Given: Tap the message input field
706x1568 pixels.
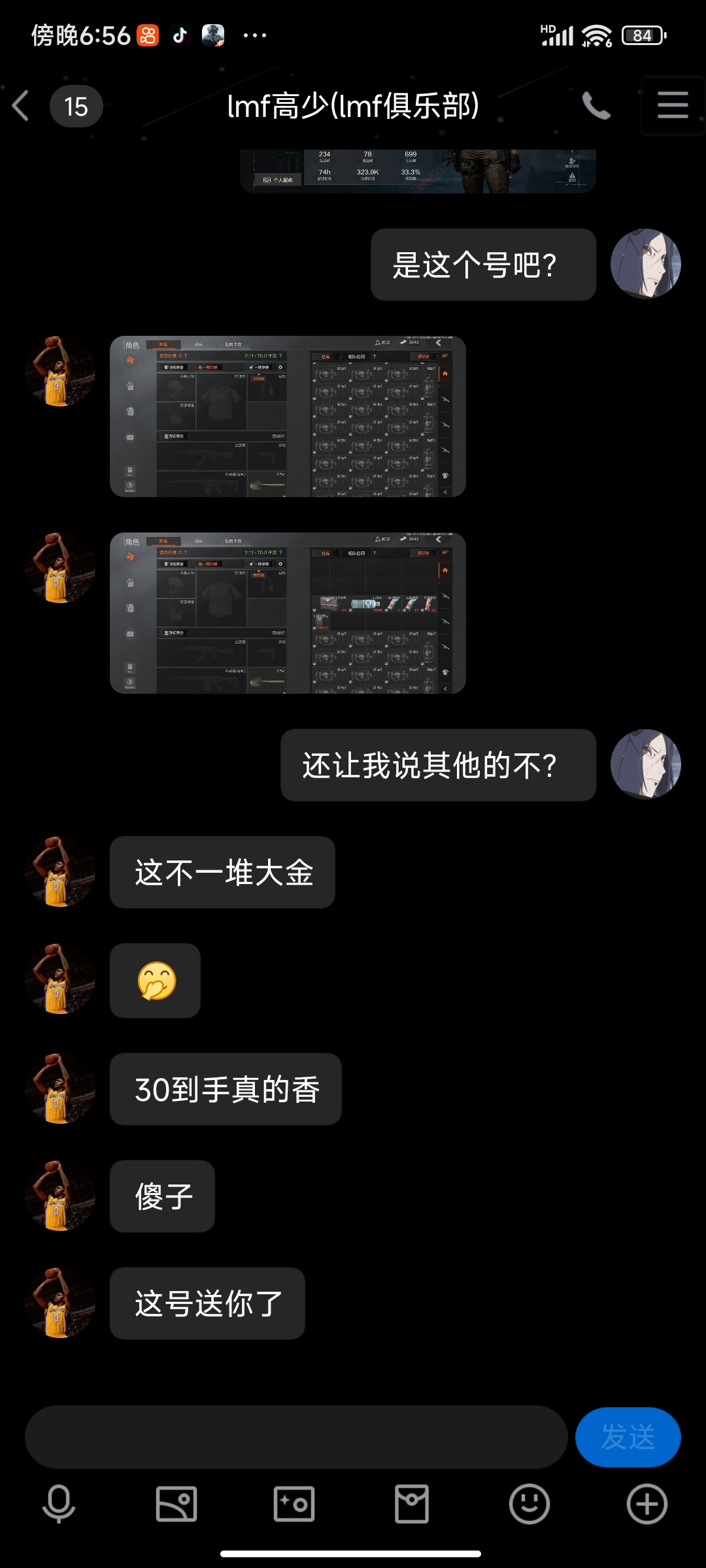Looking at the screenshot, I should [296, 1437].
